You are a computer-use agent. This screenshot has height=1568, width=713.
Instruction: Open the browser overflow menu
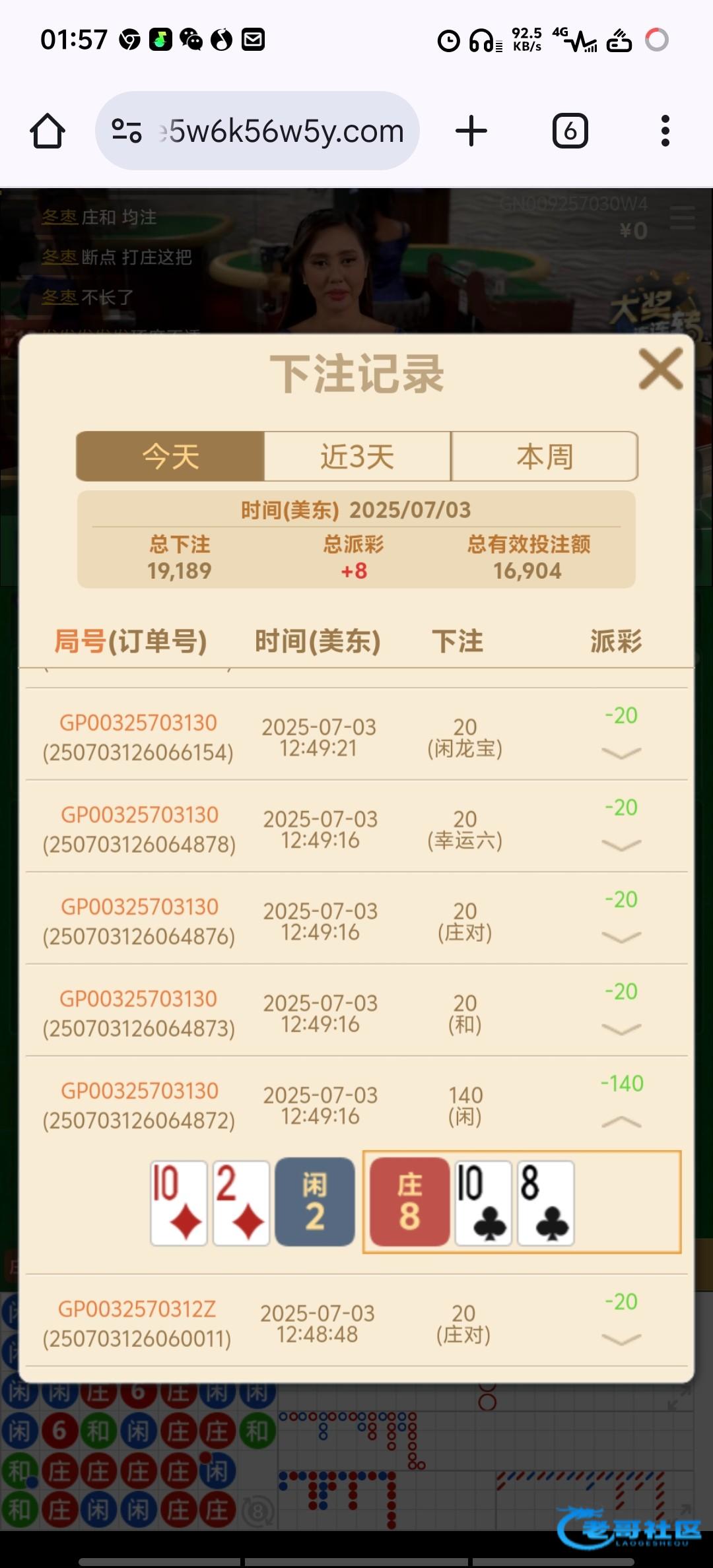(665, 131)
